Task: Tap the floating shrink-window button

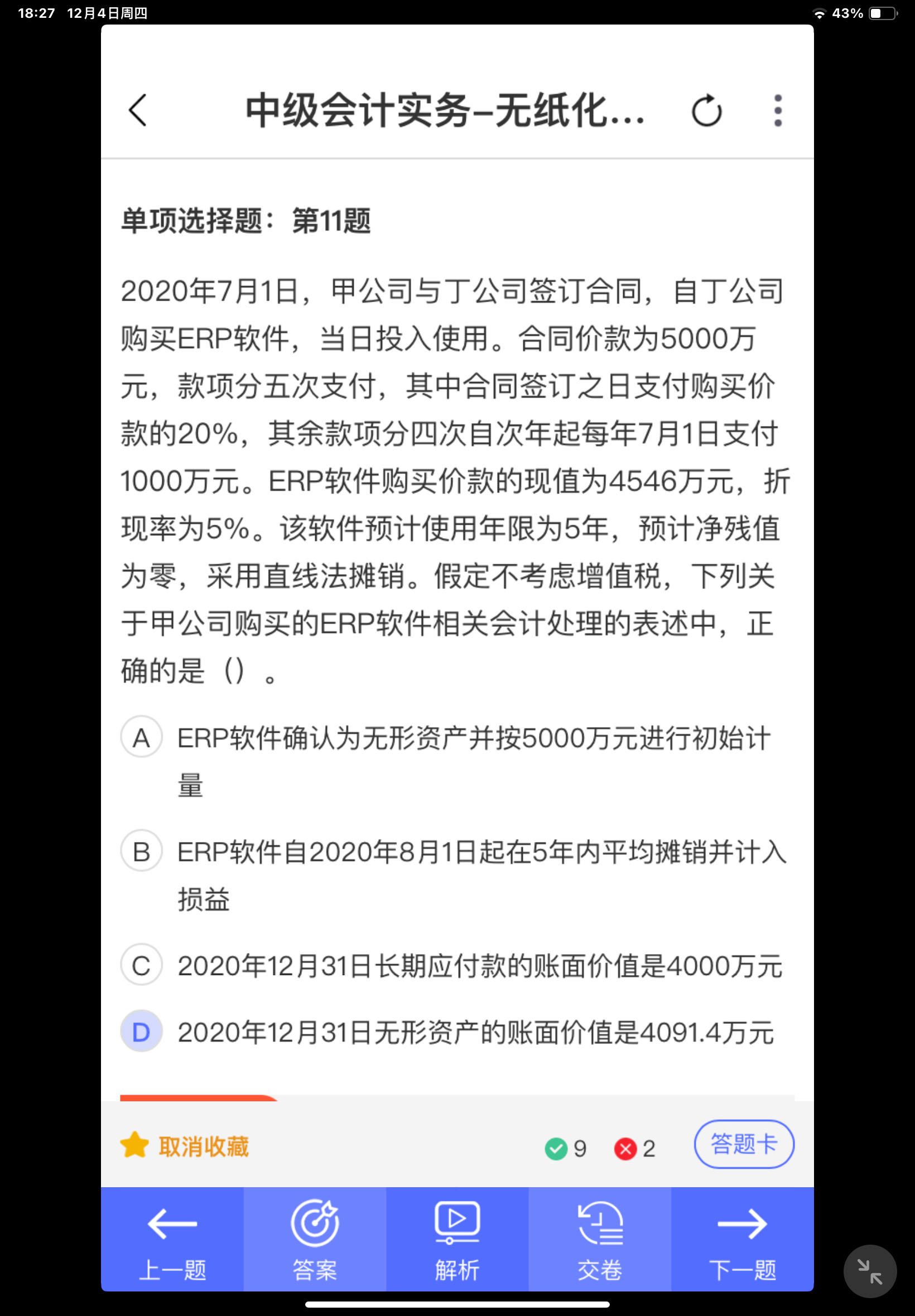Action: (x=870, y=1271)
